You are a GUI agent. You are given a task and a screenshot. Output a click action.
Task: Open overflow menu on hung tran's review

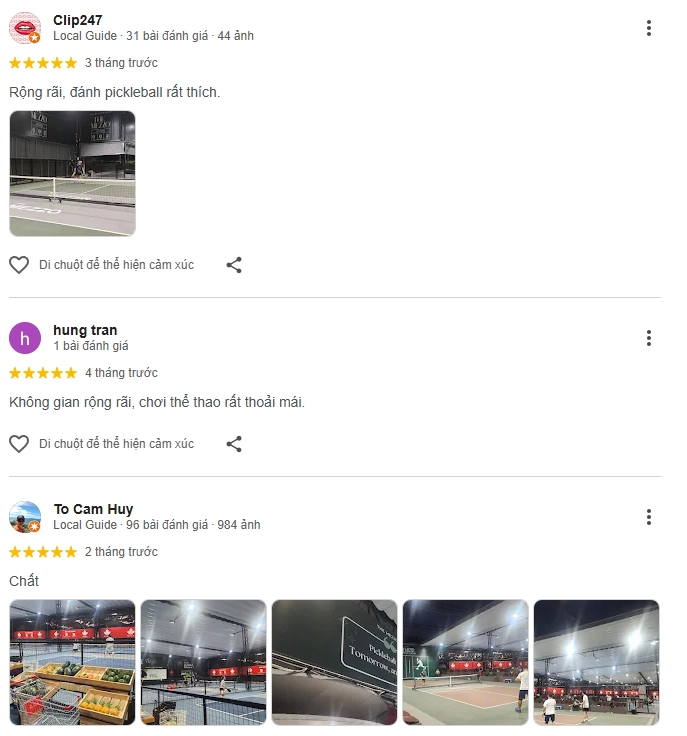point(648,338)
